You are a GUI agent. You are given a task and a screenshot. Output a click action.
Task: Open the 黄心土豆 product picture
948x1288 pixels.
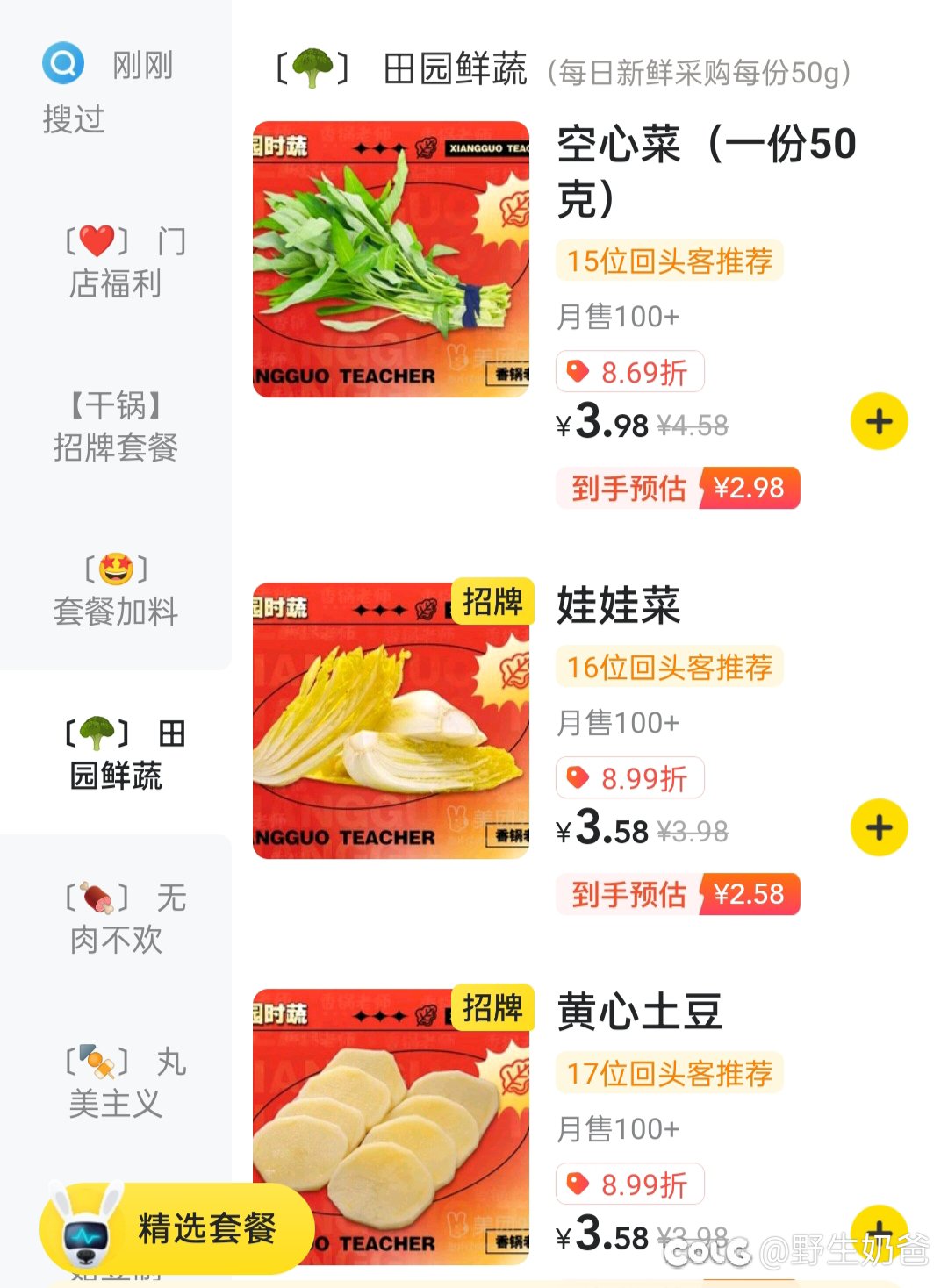tap(391, 1127)
